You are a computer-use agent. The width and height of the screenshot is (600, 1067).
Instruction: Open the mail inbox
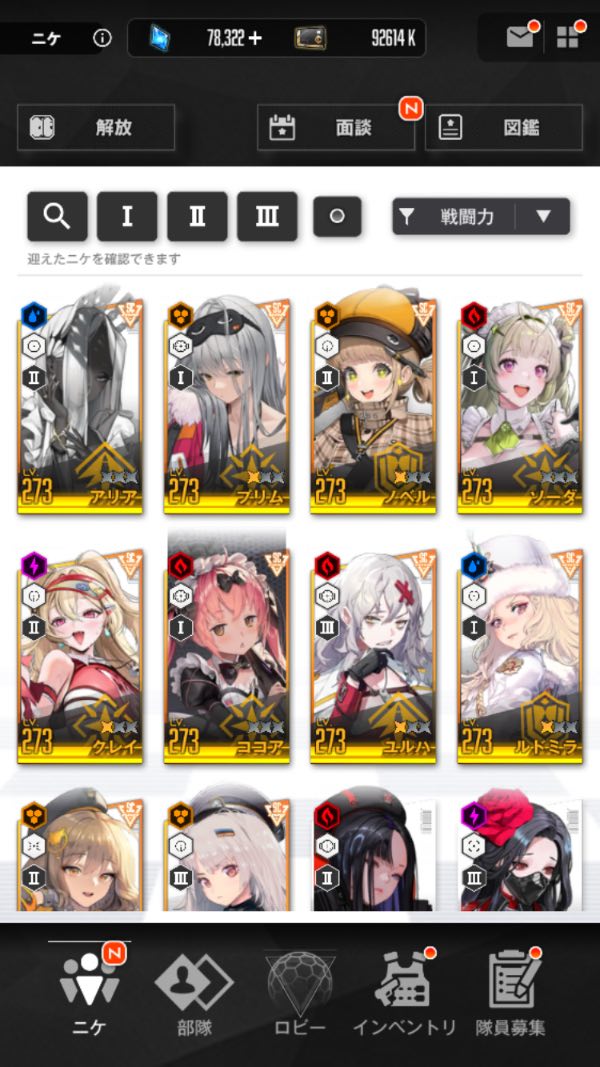click(x=520, y=38)
